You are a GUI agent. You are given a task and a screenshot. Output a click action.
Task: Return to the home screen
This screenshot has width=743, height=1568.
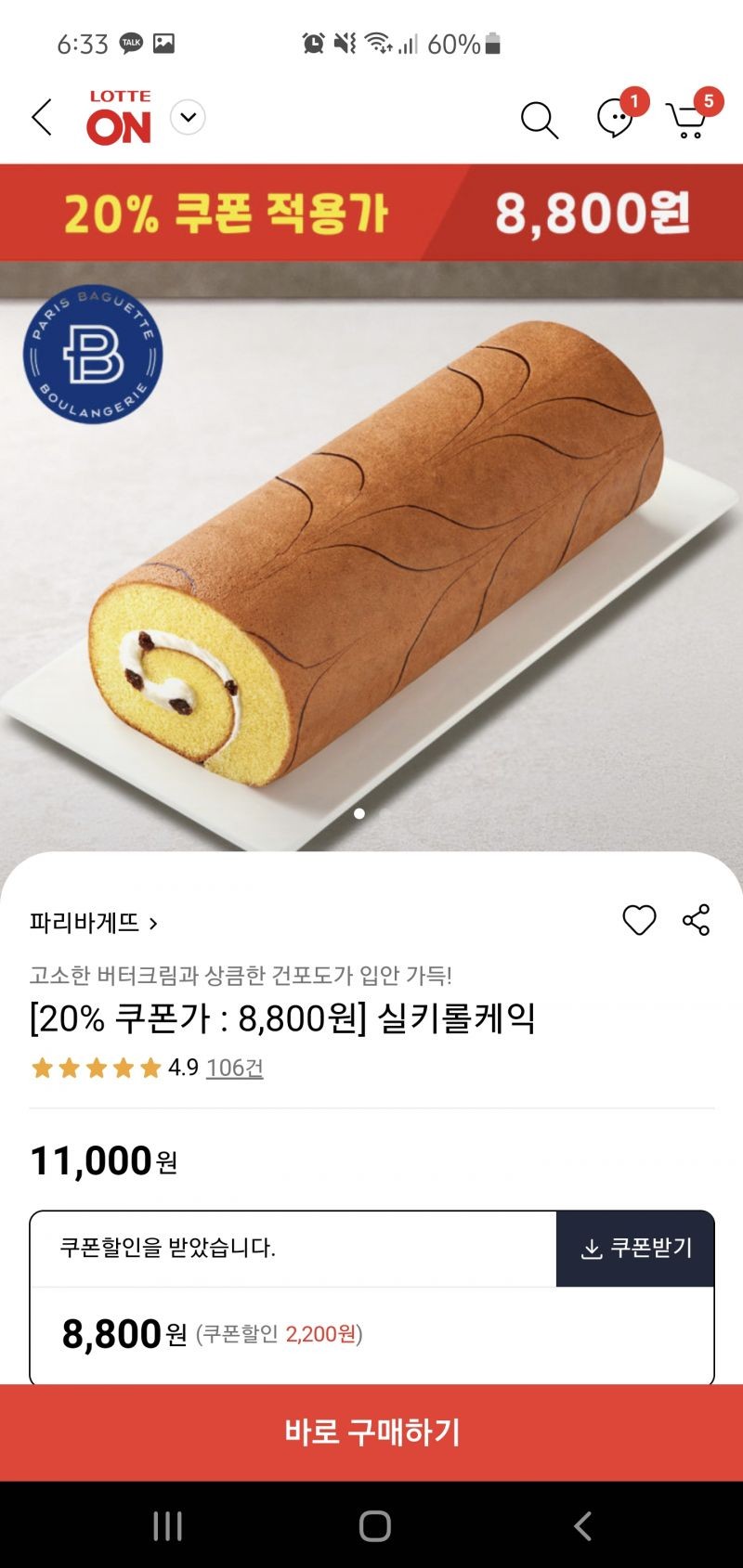374,1525
